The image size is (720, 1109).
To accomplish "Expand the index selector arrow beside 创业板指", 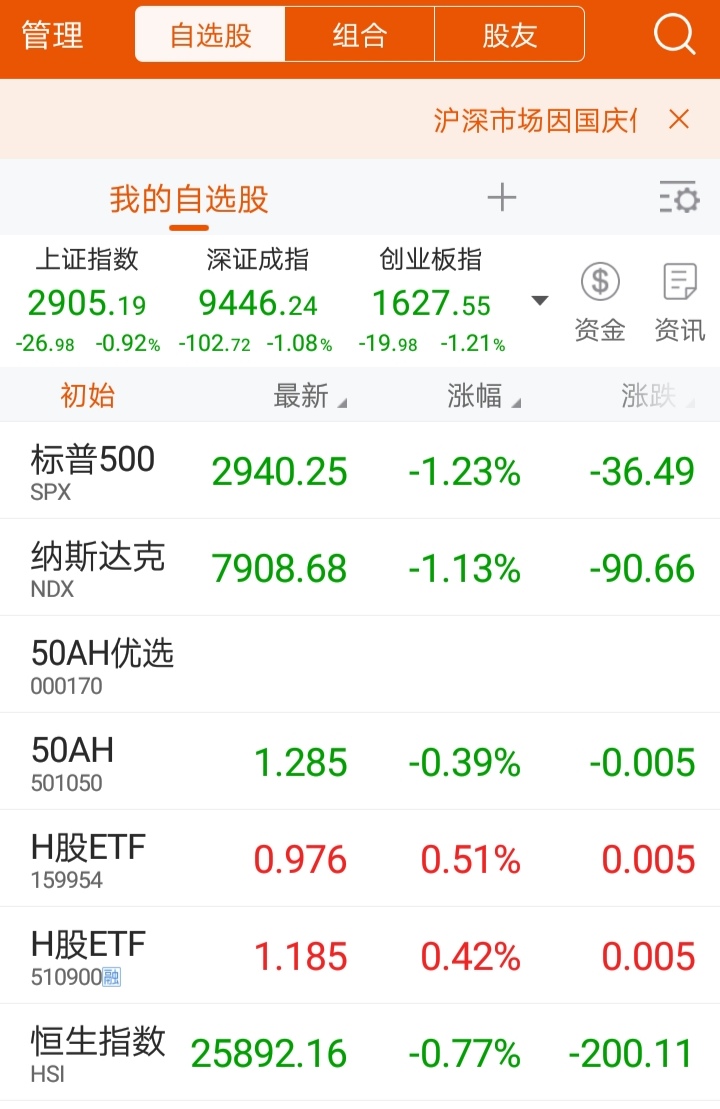I will click(539, 300).
